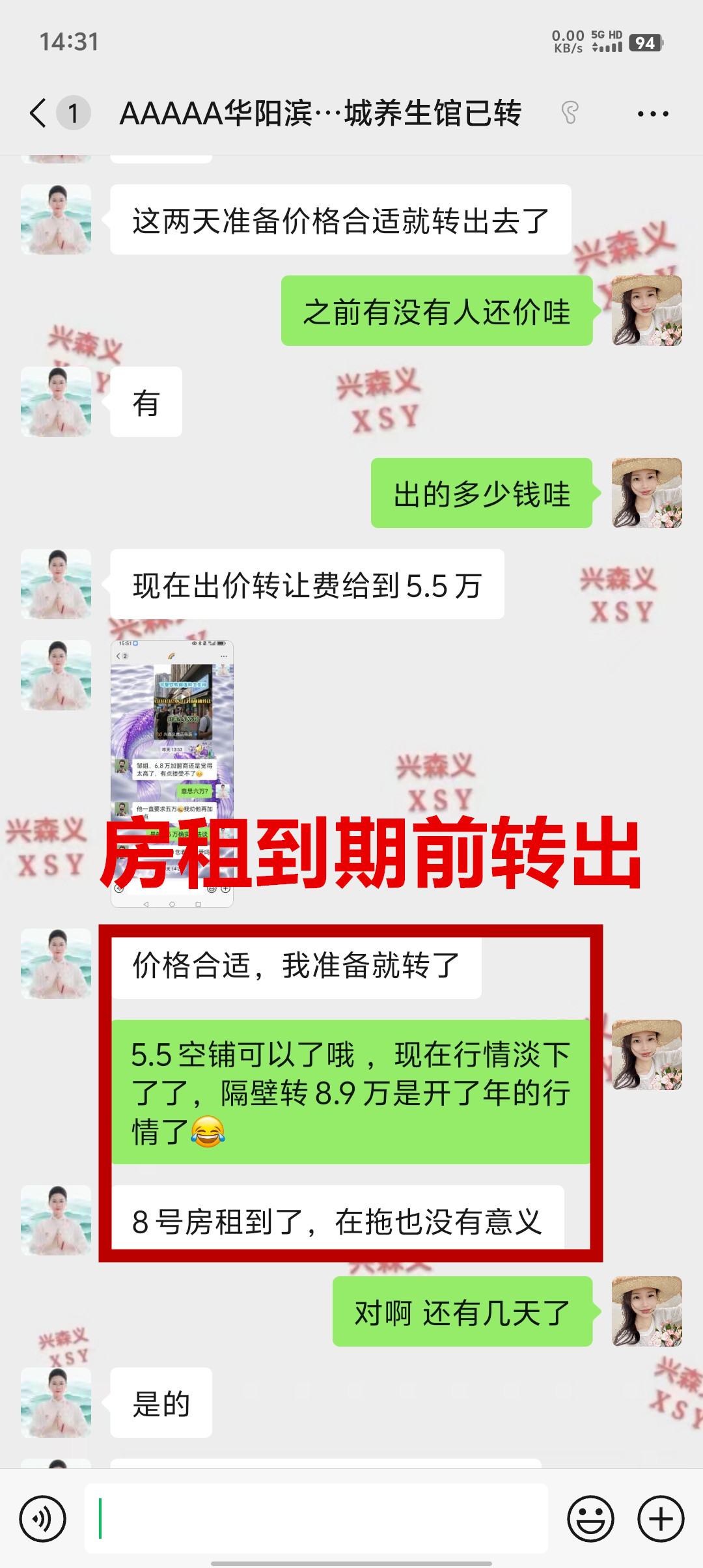The height and width of the screenshot is (1568, 703).
Task: Open the chat info overflow menu
Action: coord(652,114)
